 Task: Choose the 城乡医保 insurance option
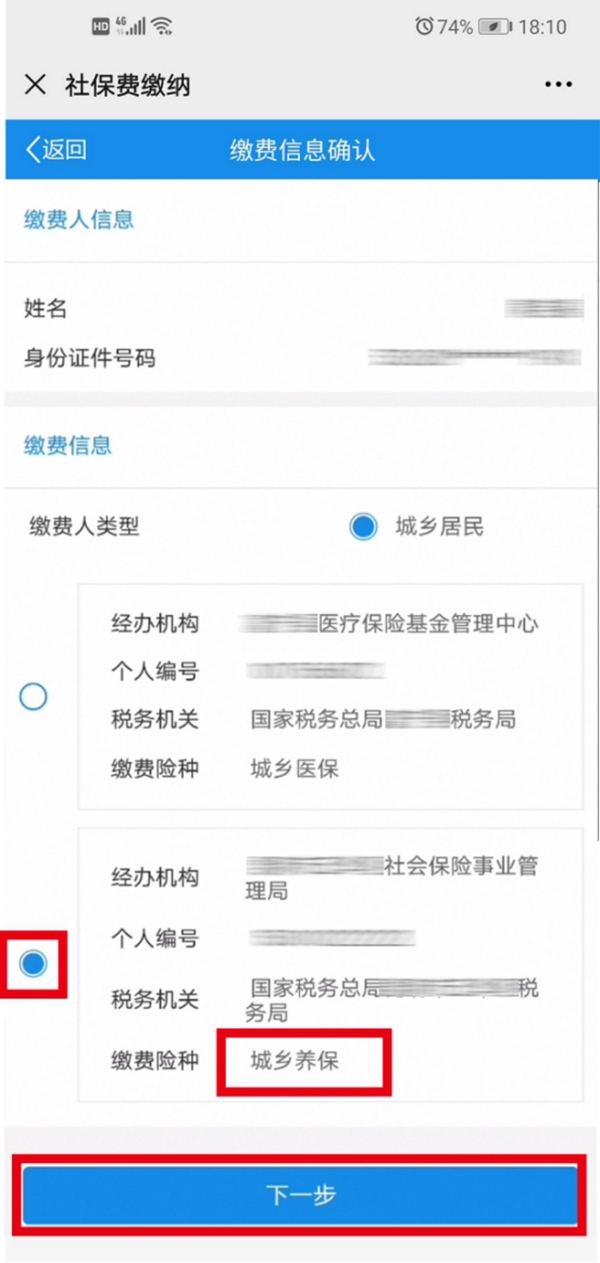34,696
